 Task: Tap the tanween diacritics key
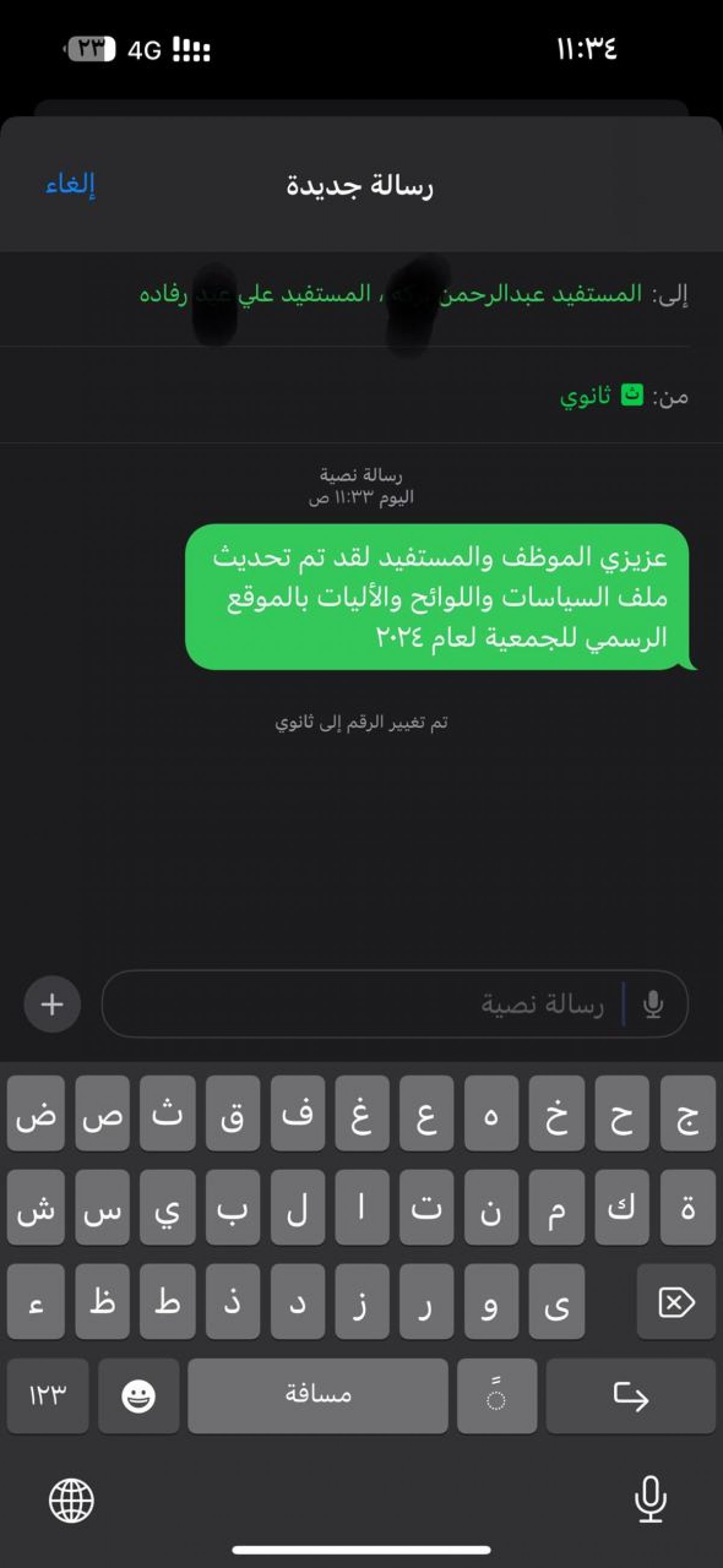[x=496, y=1396]
